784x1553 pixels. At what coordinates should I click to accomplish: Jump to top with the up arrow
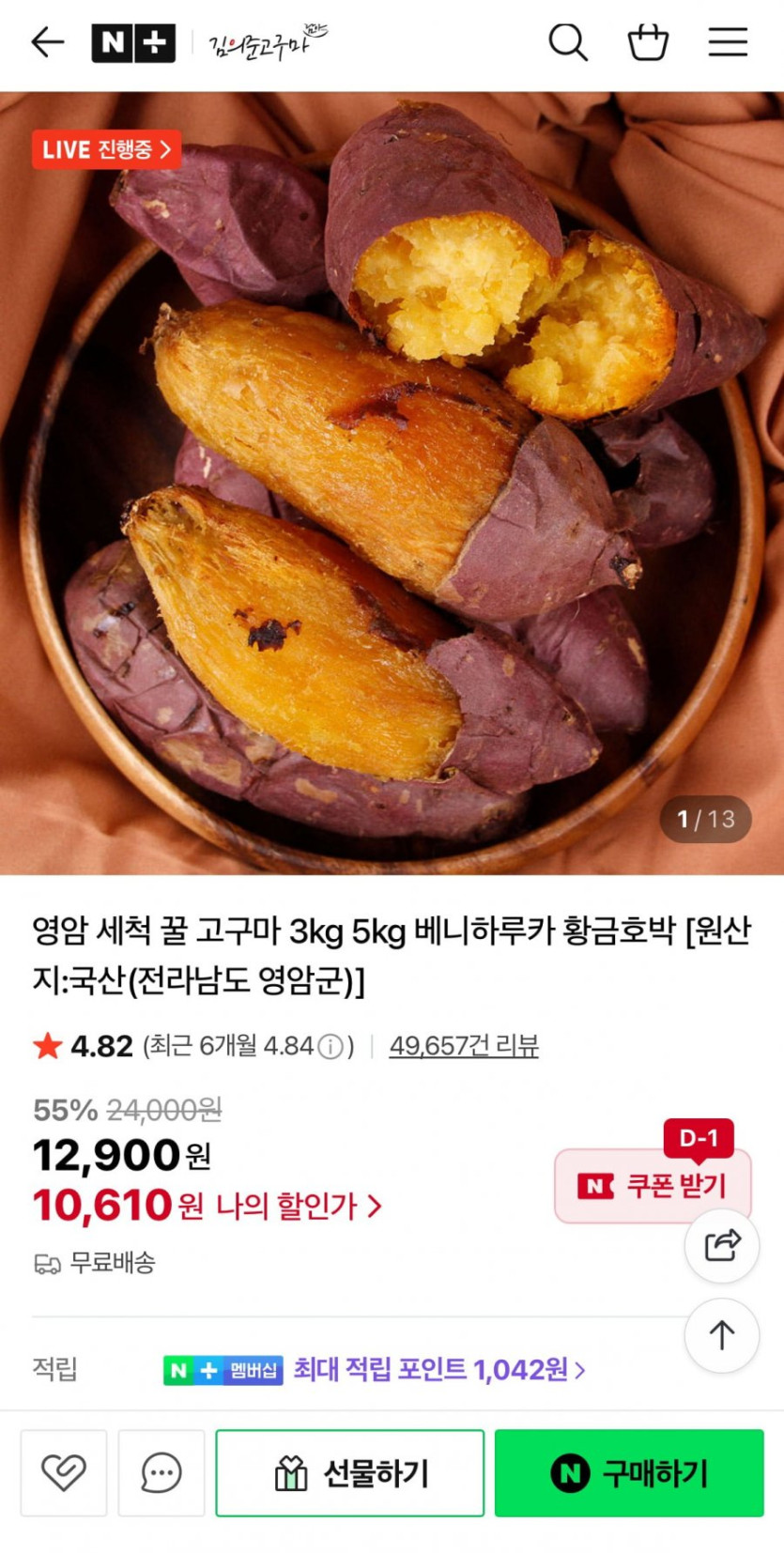point(721,1335)
